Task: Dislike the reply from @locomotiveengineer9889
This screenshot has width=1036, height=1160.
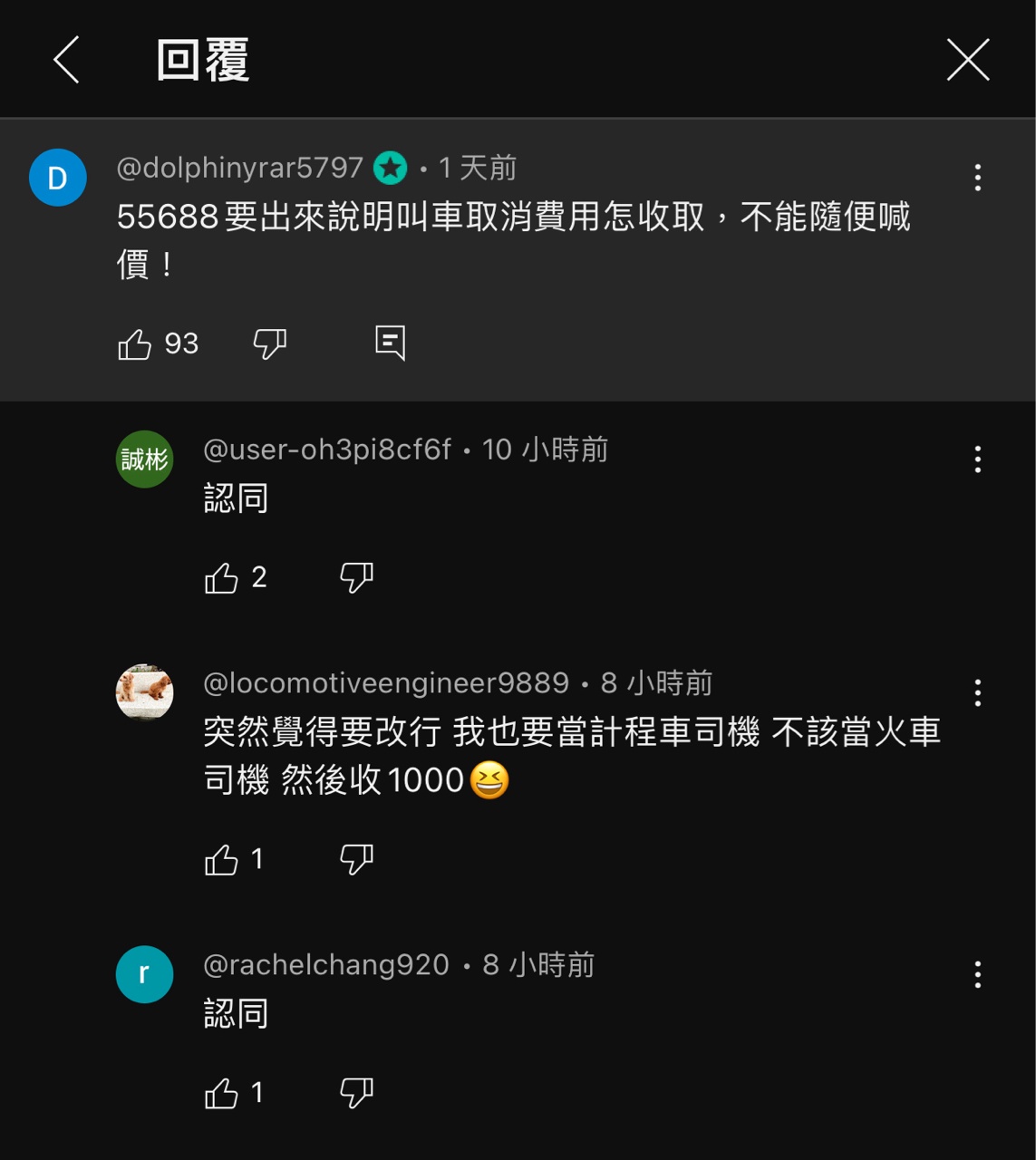Action: pos(356,860)
